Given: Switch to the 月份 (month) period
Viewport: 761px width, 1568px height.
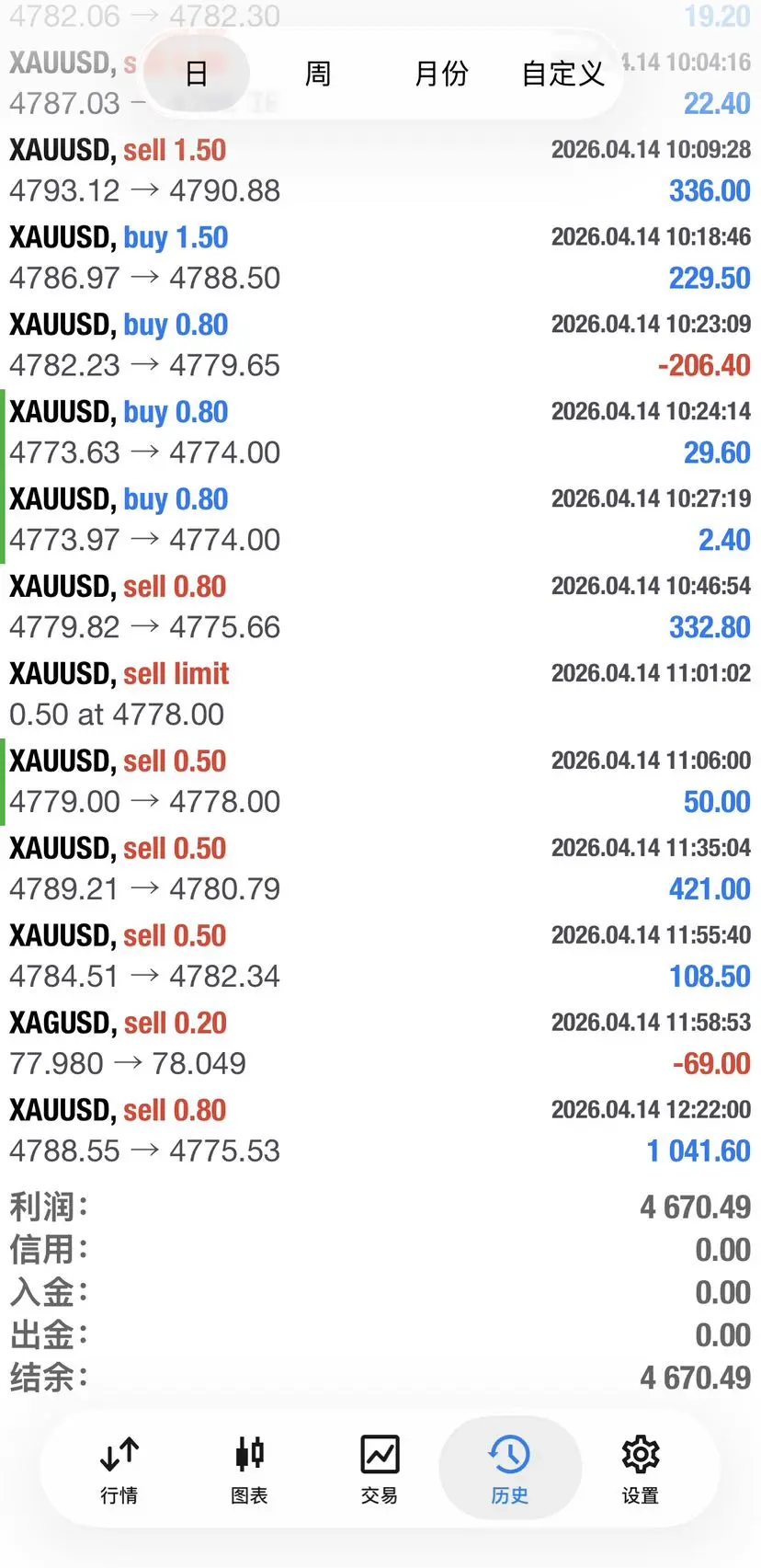Looking at the screenshot, I should coord(441,74).
